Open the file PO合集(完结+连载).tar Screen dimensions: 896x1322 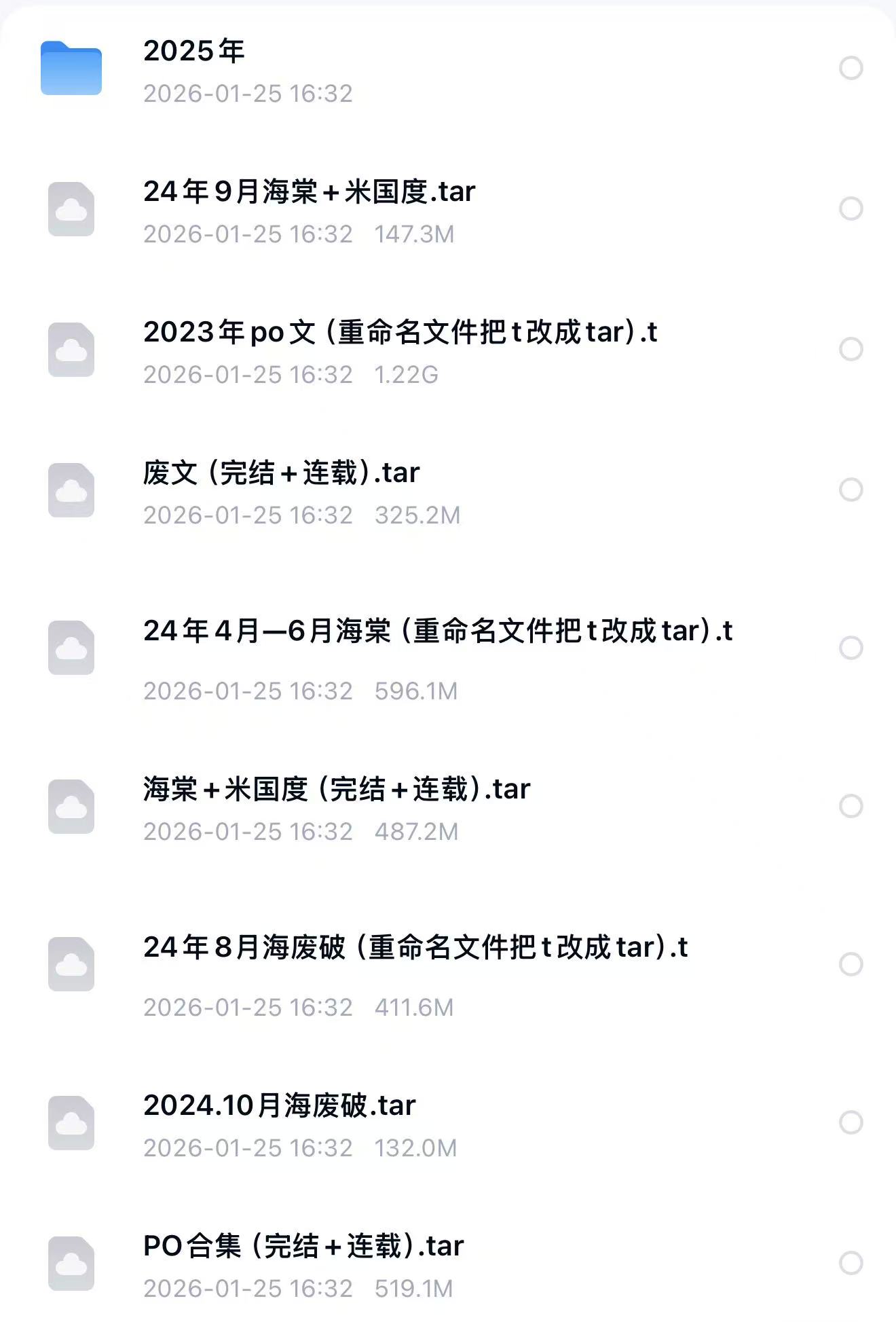pos(303,1247)
